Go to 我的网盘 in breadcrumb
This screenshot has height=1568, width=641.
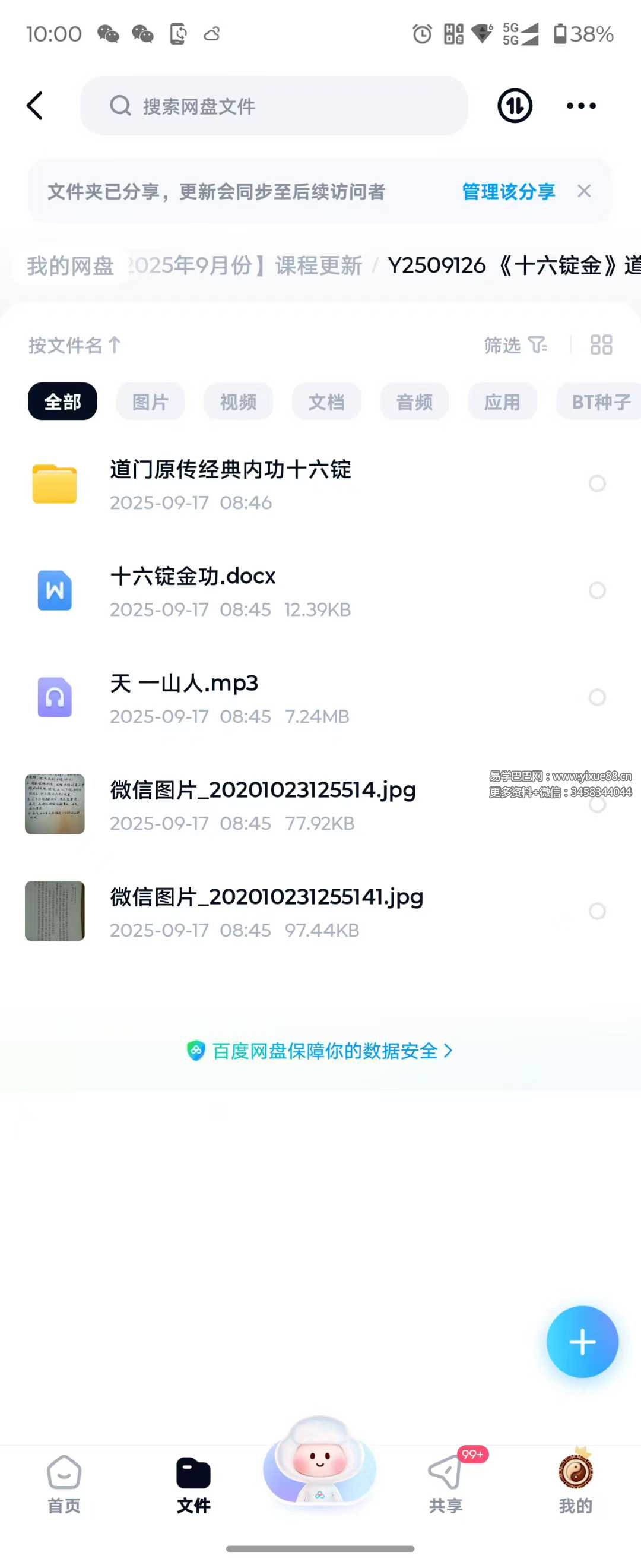tap(70, 265)
